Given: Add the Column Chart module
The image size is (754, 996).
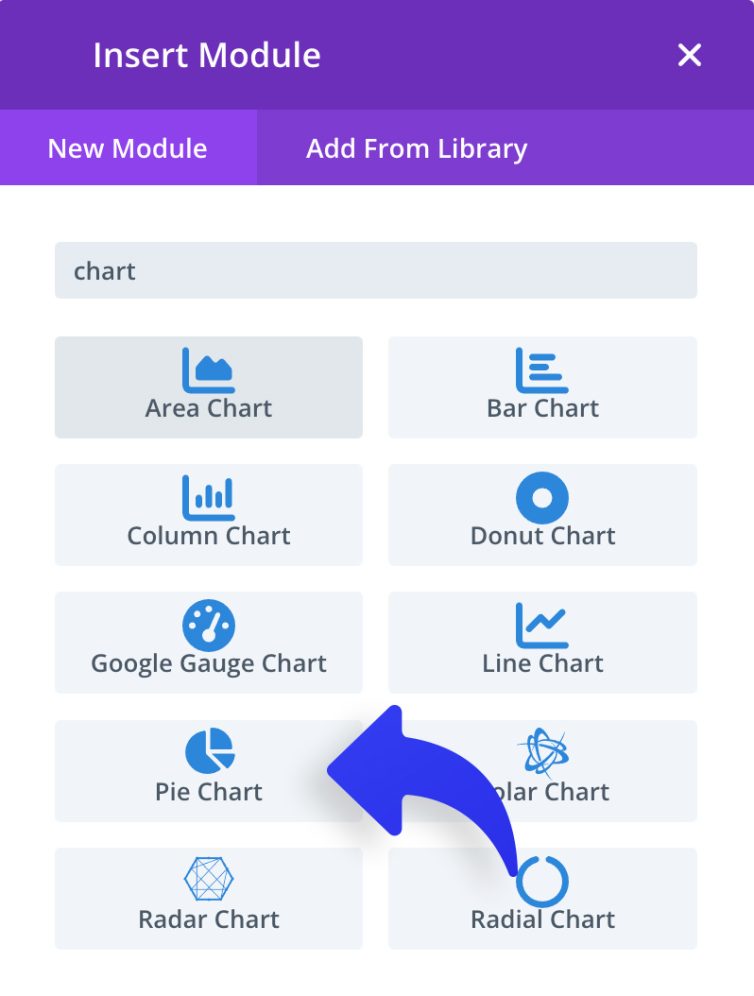Looking at the screenshot, I should pyautogui.click(x=208, y=514).
